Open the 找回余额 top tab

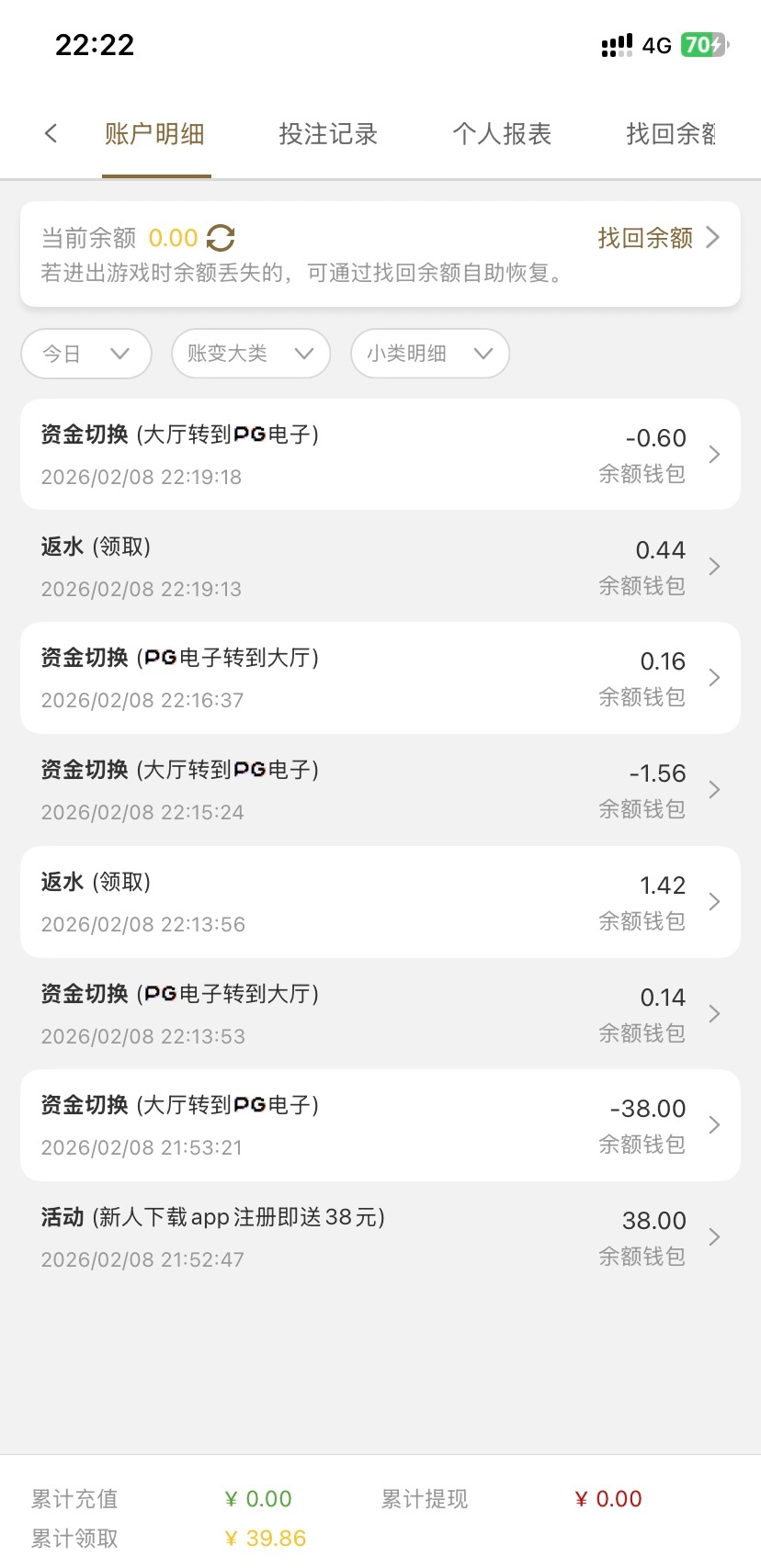(671, 134)
